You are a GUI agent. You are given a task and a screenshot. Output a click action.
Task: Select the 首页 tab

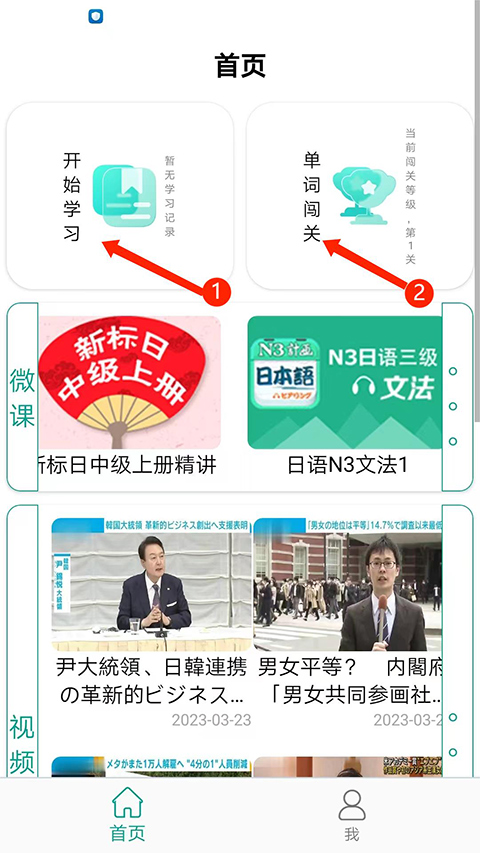[x=127, y=815]
